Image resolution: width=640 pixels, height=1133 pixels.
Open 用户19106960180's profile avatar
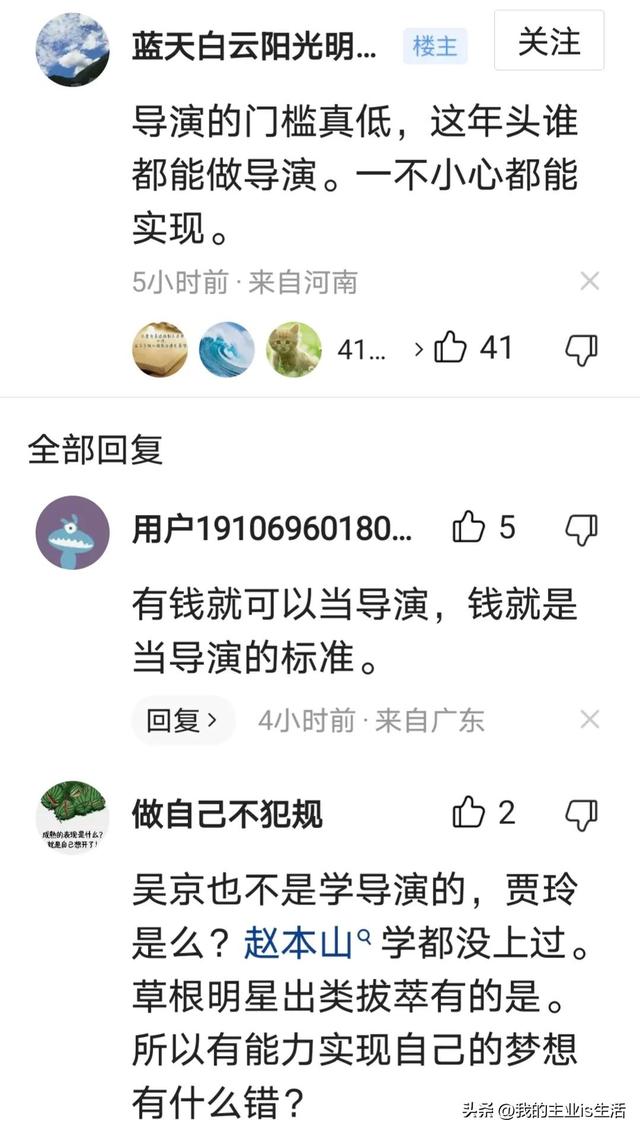pyautogui.click(x=72, y=533)
